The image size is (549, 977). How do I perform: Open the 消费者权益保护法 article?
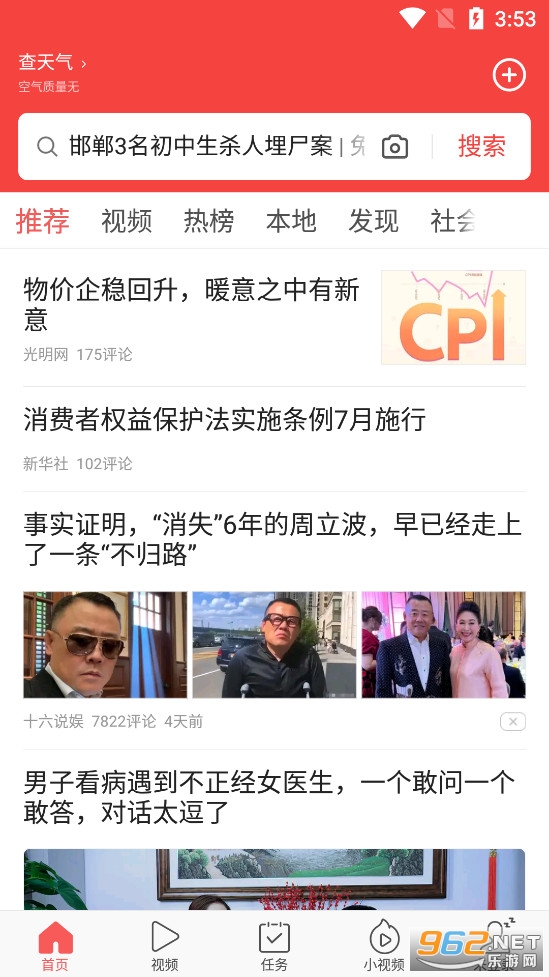pos(274,438)
